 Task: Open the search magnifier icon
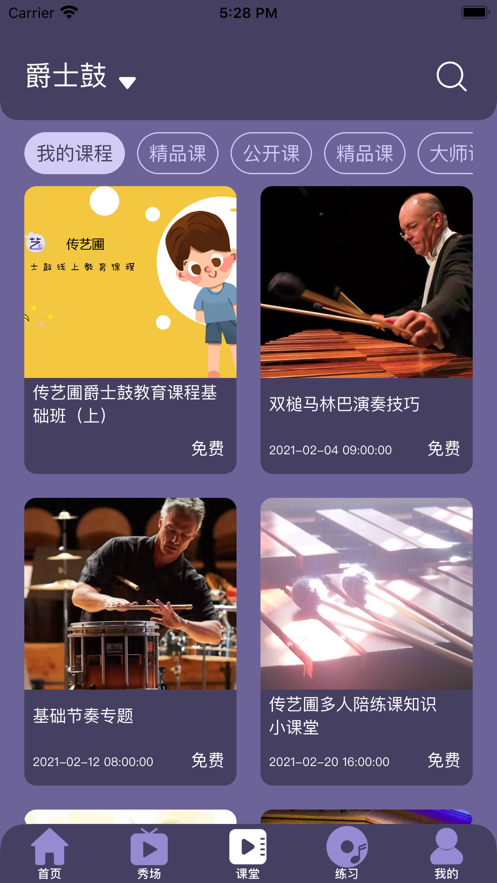click(x=451, y=77)
